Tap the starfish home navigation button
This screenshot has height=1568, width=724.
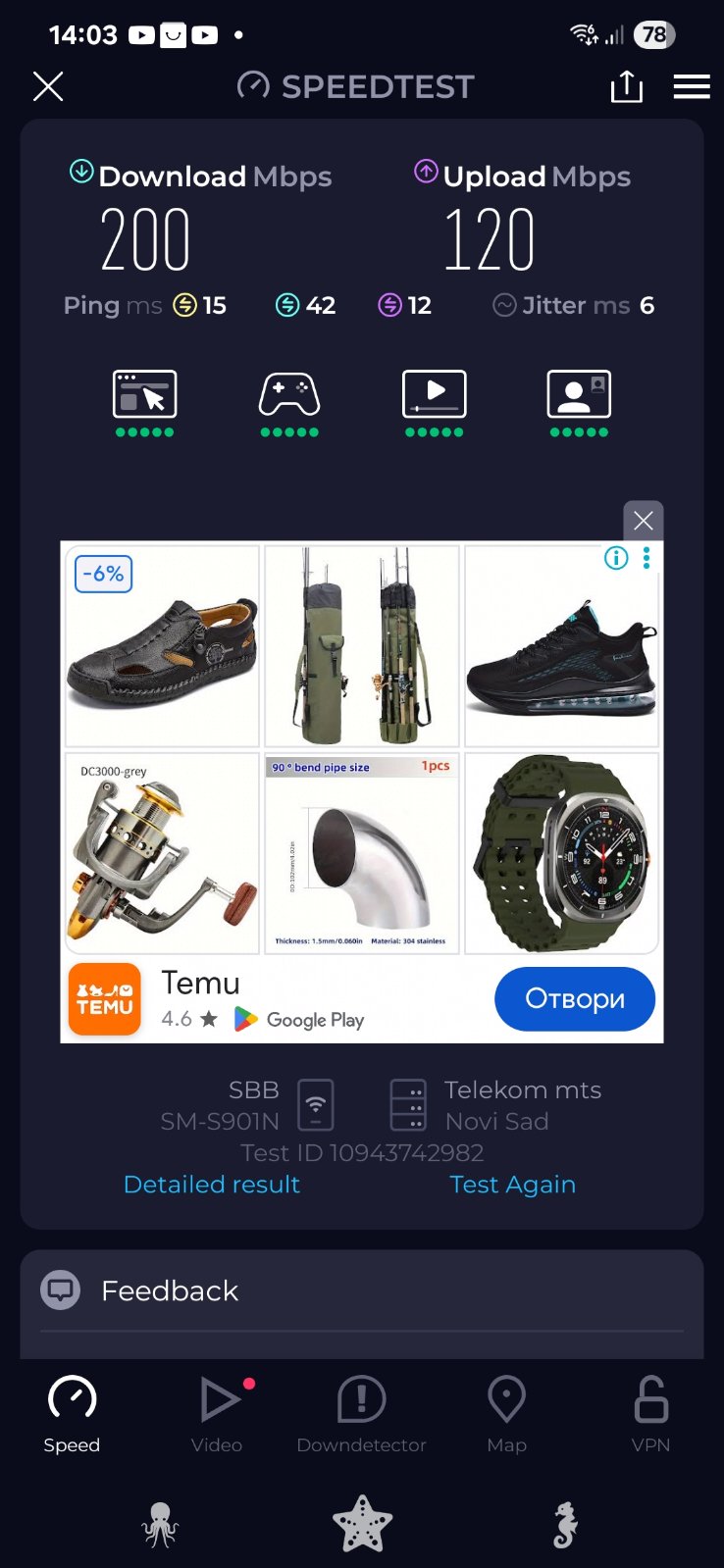[x=362, y=1524]
